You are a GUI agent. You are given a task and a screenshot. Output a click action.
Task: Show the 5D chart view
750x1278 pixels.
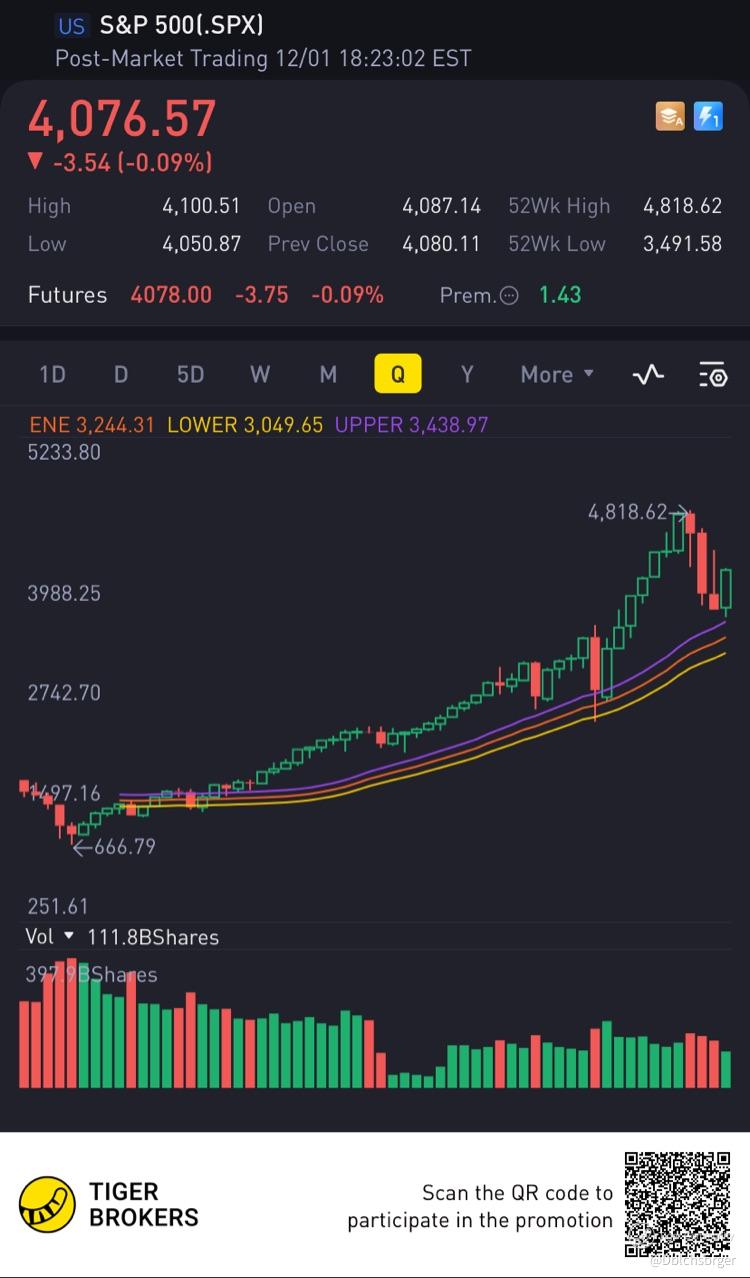coord(190,375)
